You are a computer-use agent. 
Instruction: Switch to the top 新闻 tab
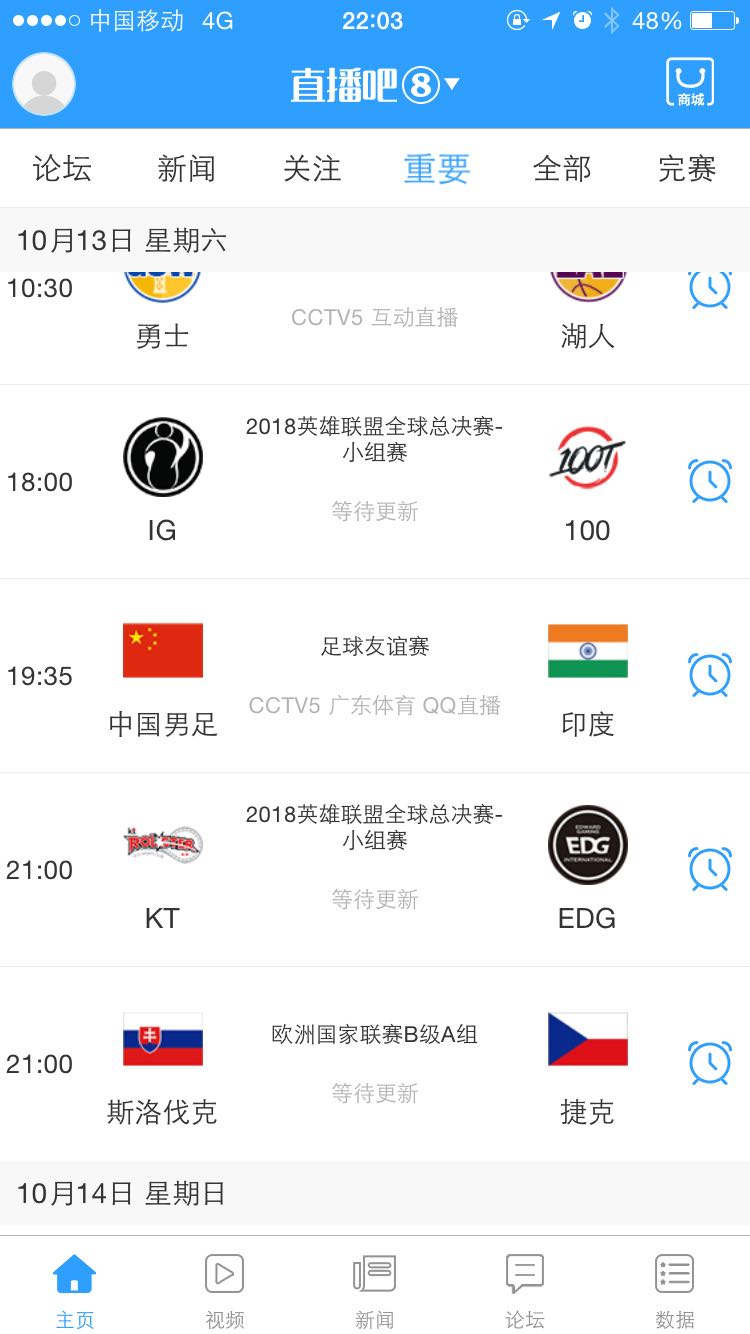(x=187, y=169)
